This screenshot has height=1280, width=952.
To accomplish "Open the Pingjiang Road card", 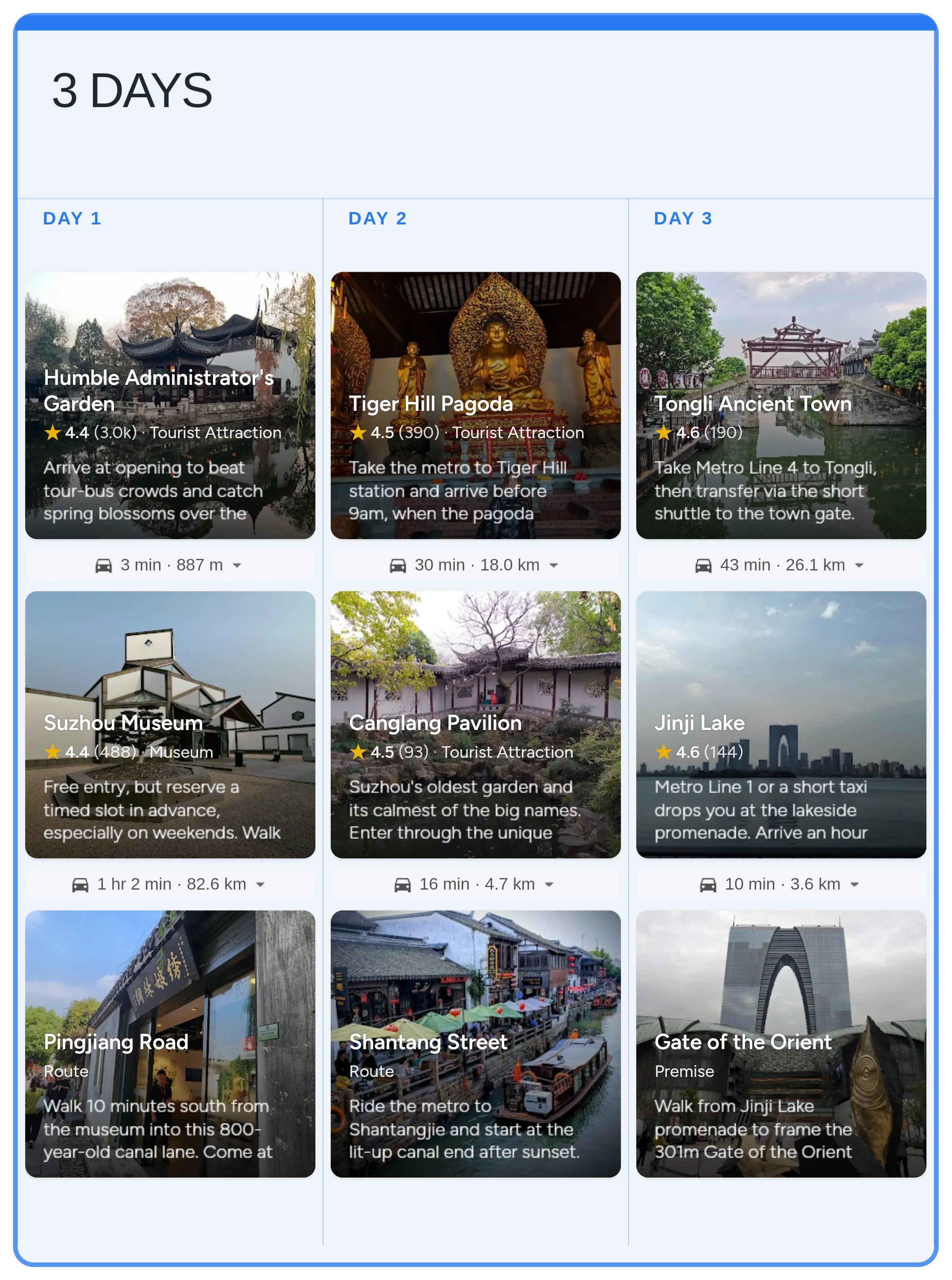I will 170,1043.
